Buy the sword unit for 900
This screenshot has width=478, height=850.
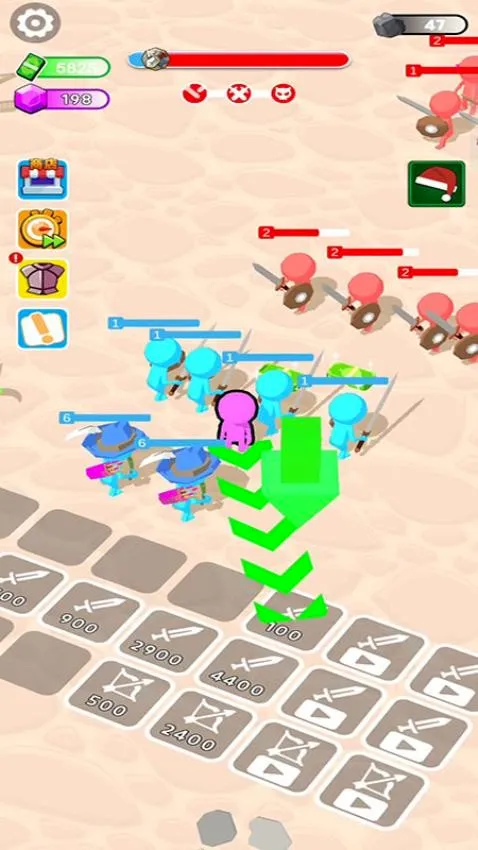point(91,612)
